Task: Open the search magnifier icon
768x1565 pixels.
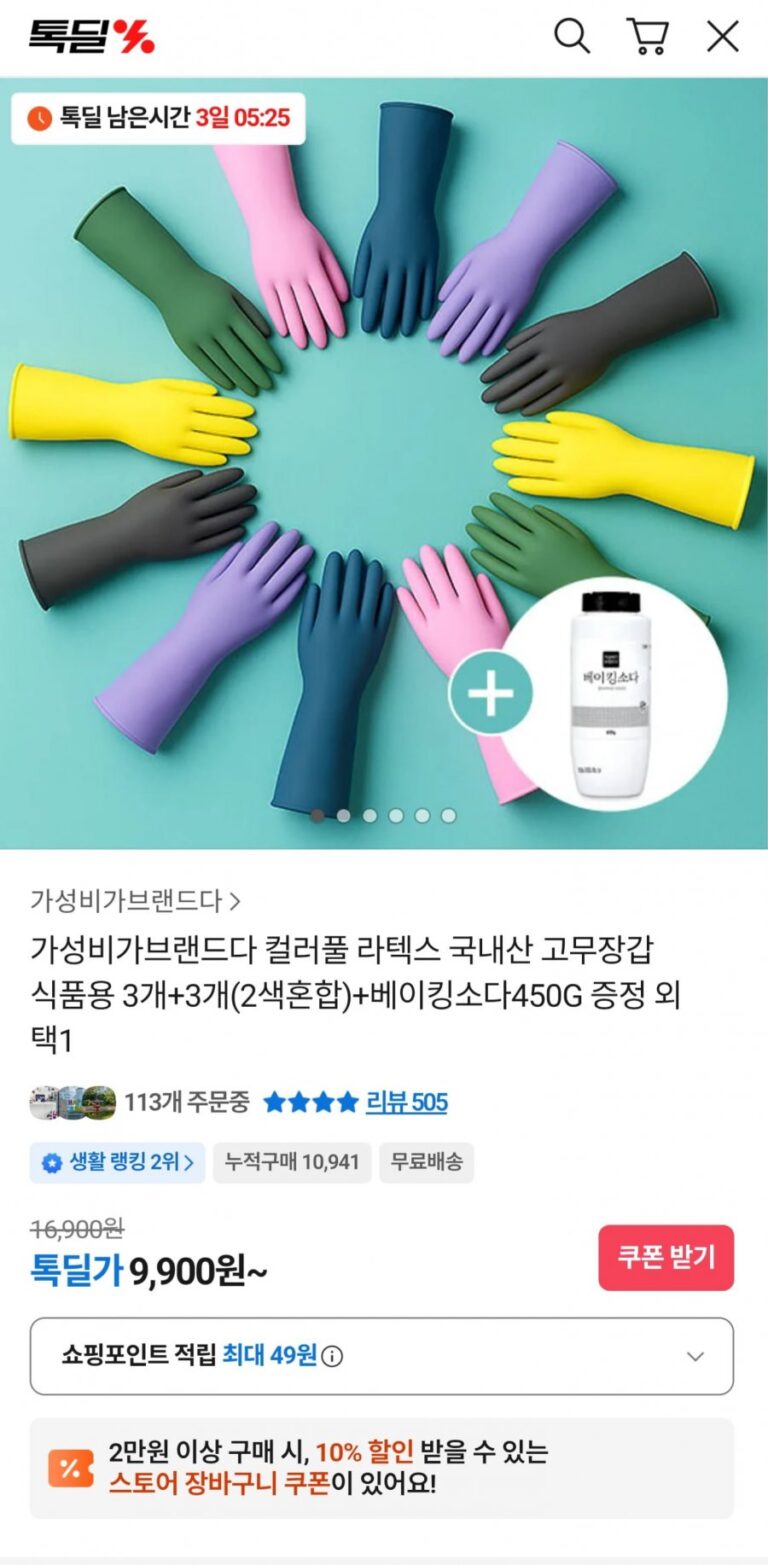Action: coord(572,36)
